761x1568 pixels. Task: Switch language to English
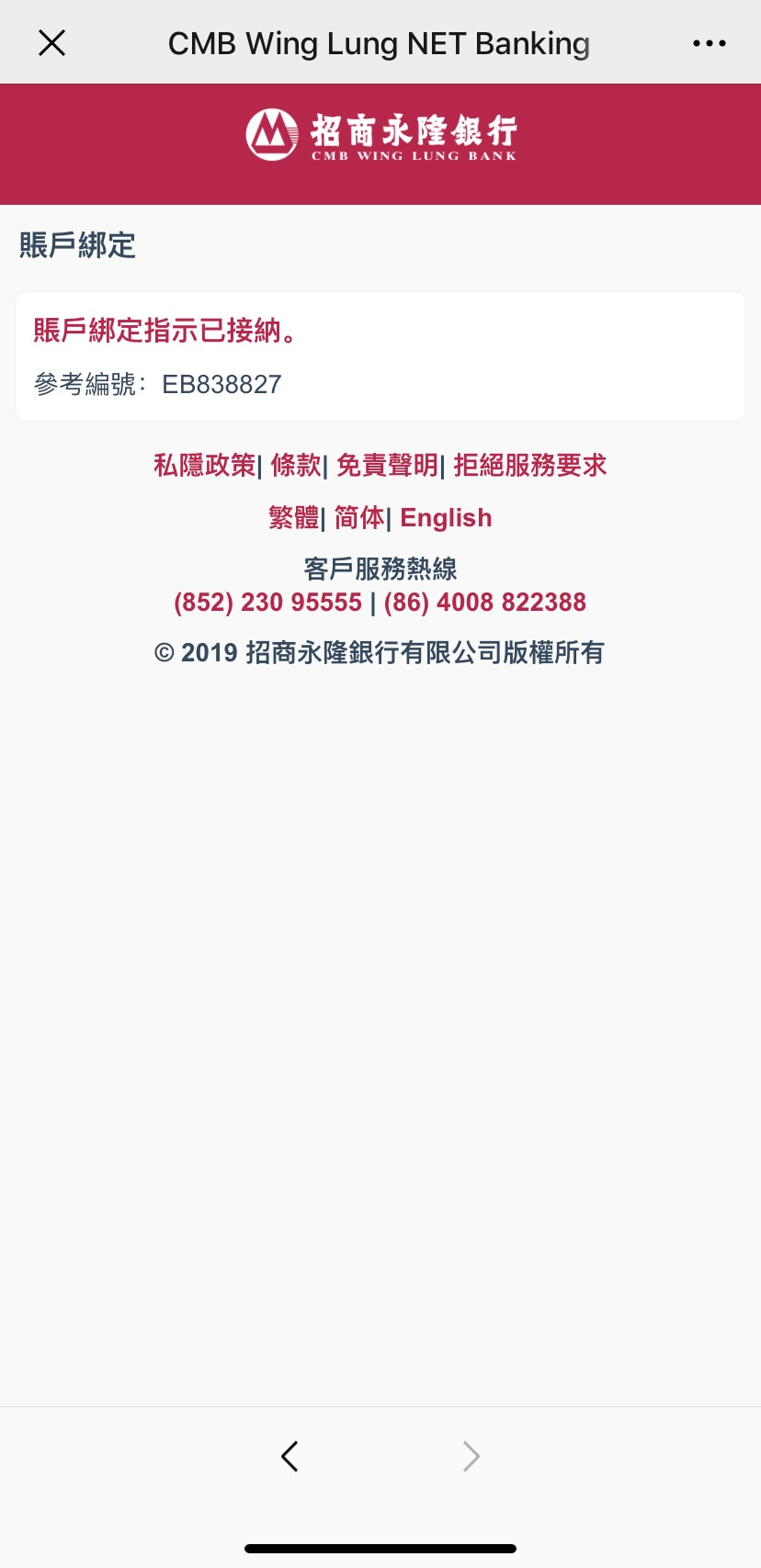tap(446, 518)
